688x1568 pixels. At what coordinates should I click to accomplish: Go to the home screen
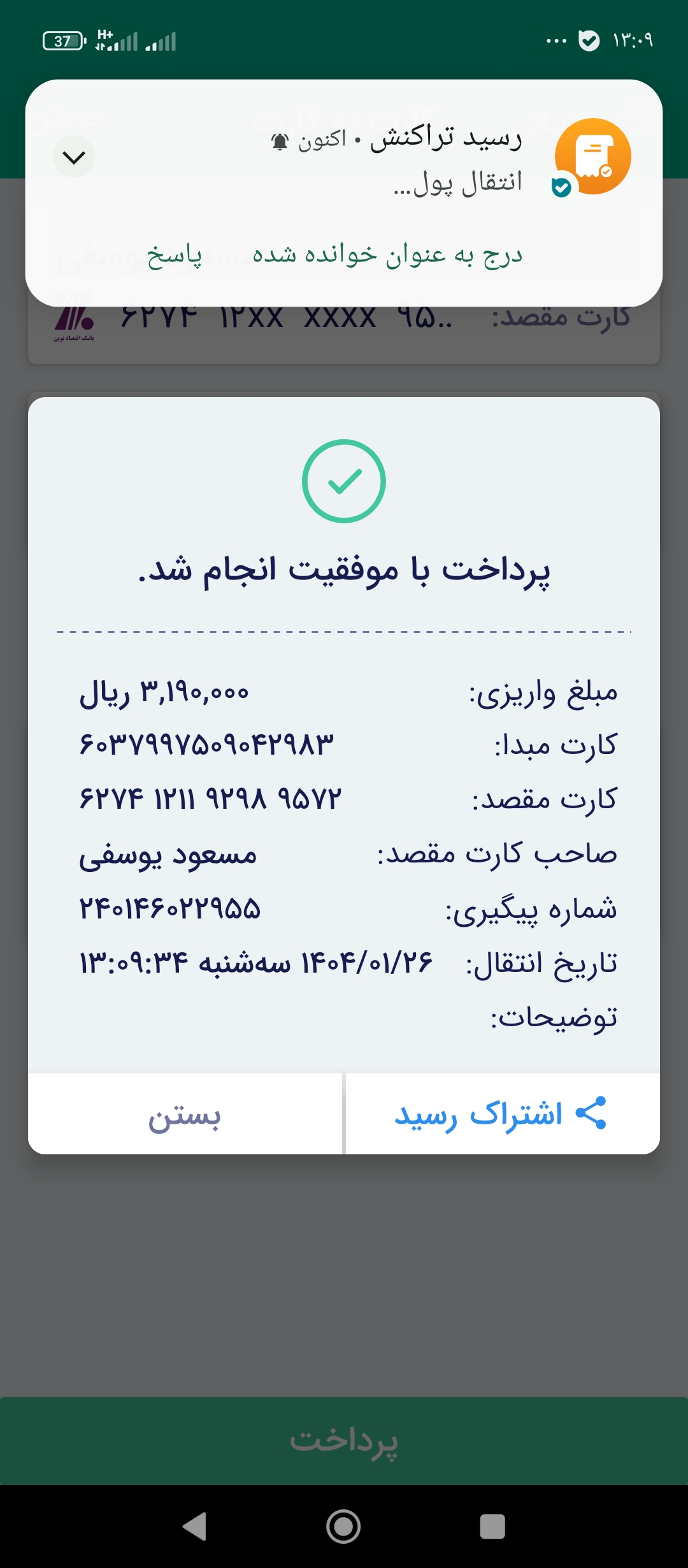pyautogui.click(x=343, y=1526)
